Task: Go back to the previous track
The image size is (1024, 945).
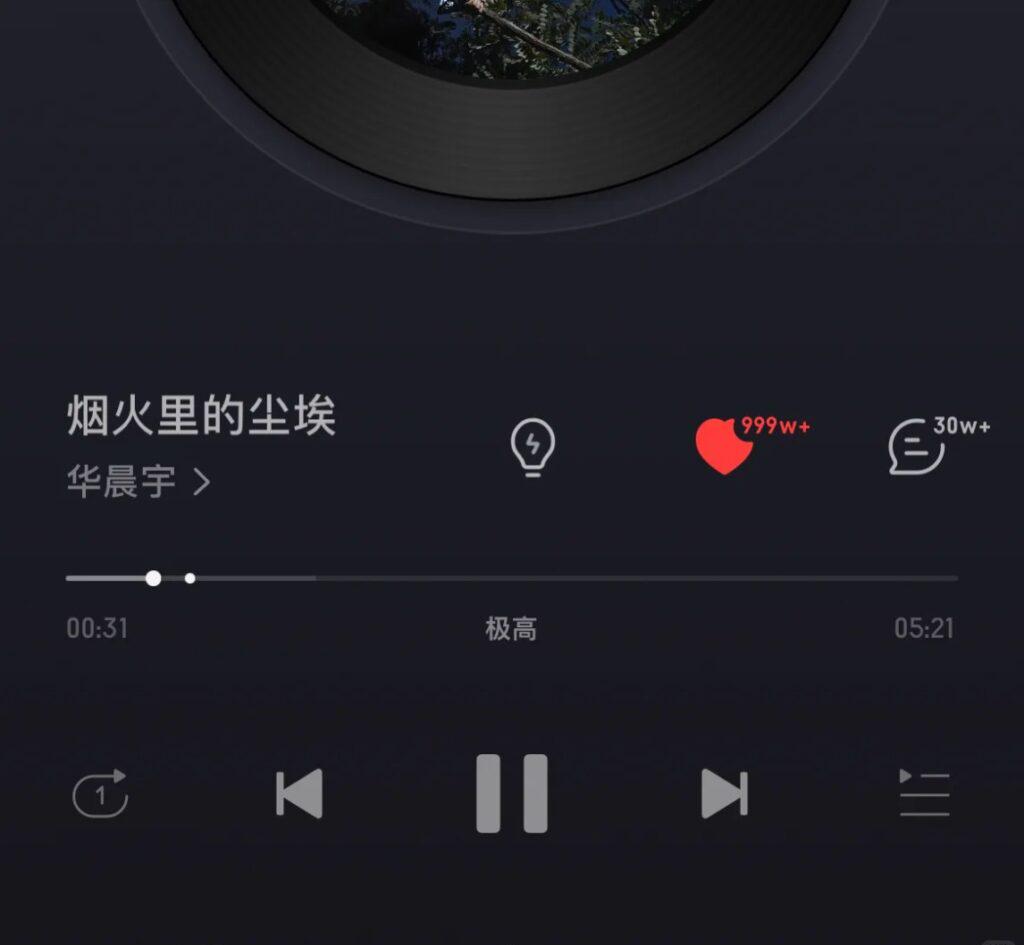Action: [299, 794]
